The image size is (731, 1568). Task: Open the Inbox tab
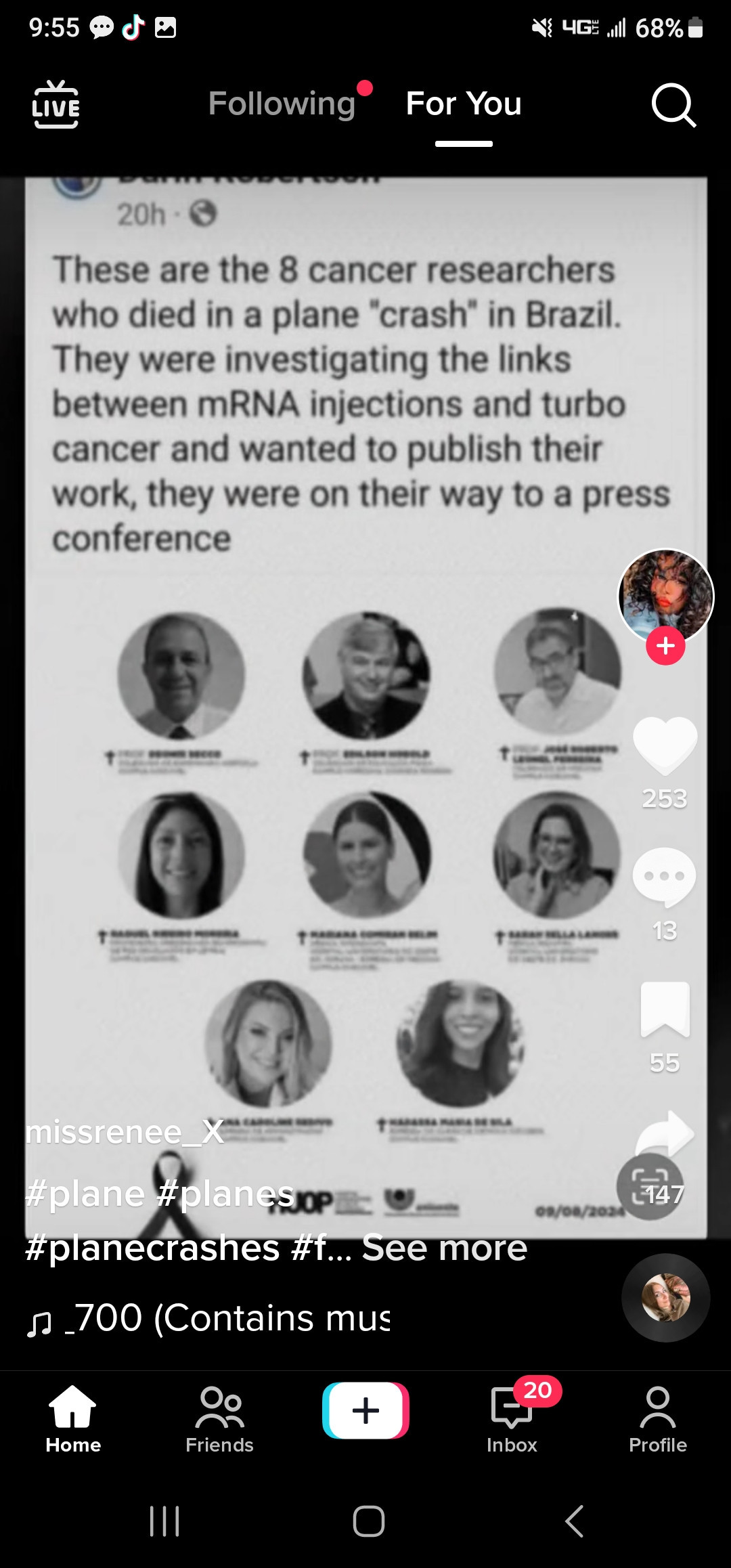512,1418
